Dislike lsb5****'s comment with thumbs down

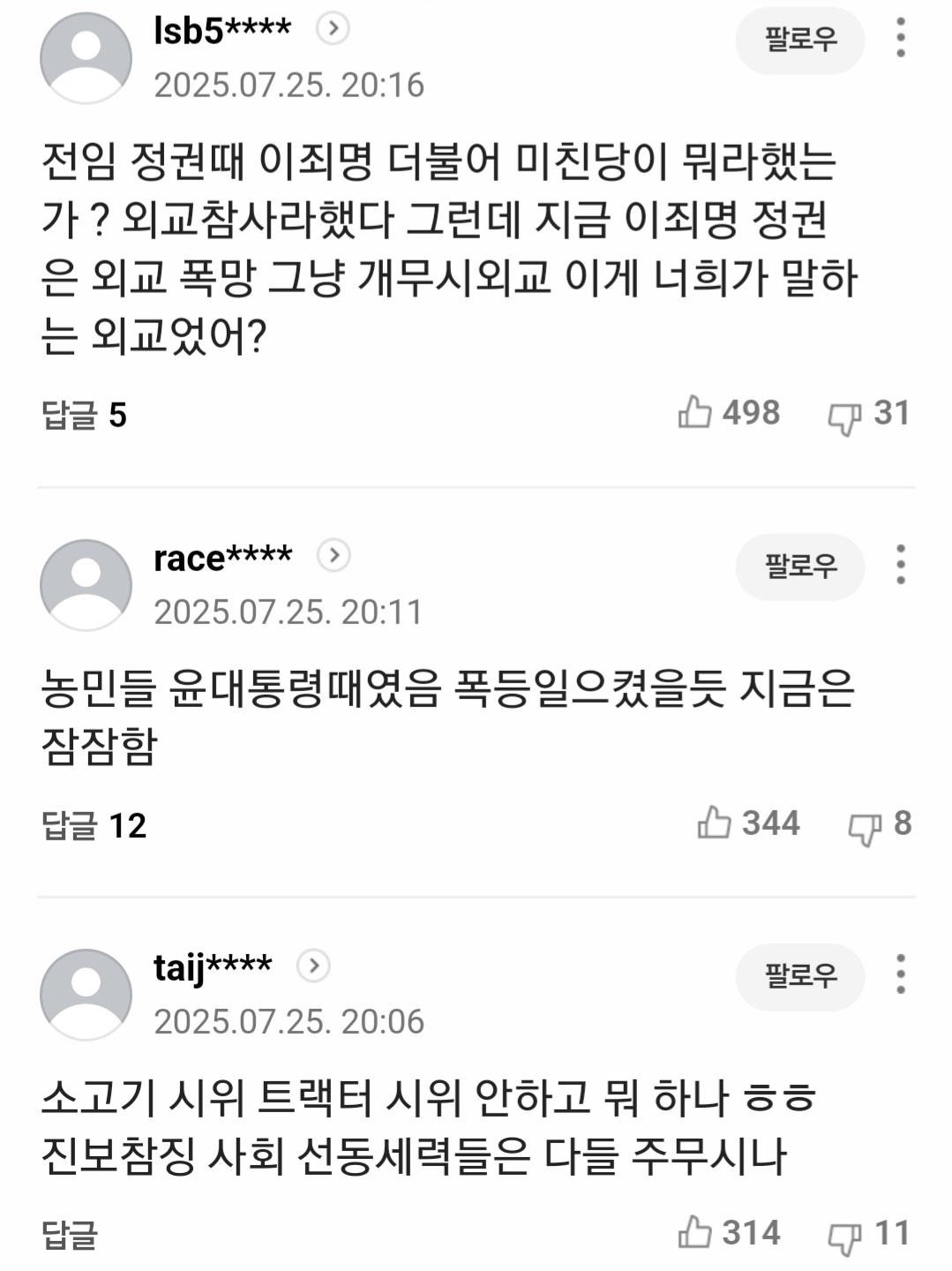(846, 413)
